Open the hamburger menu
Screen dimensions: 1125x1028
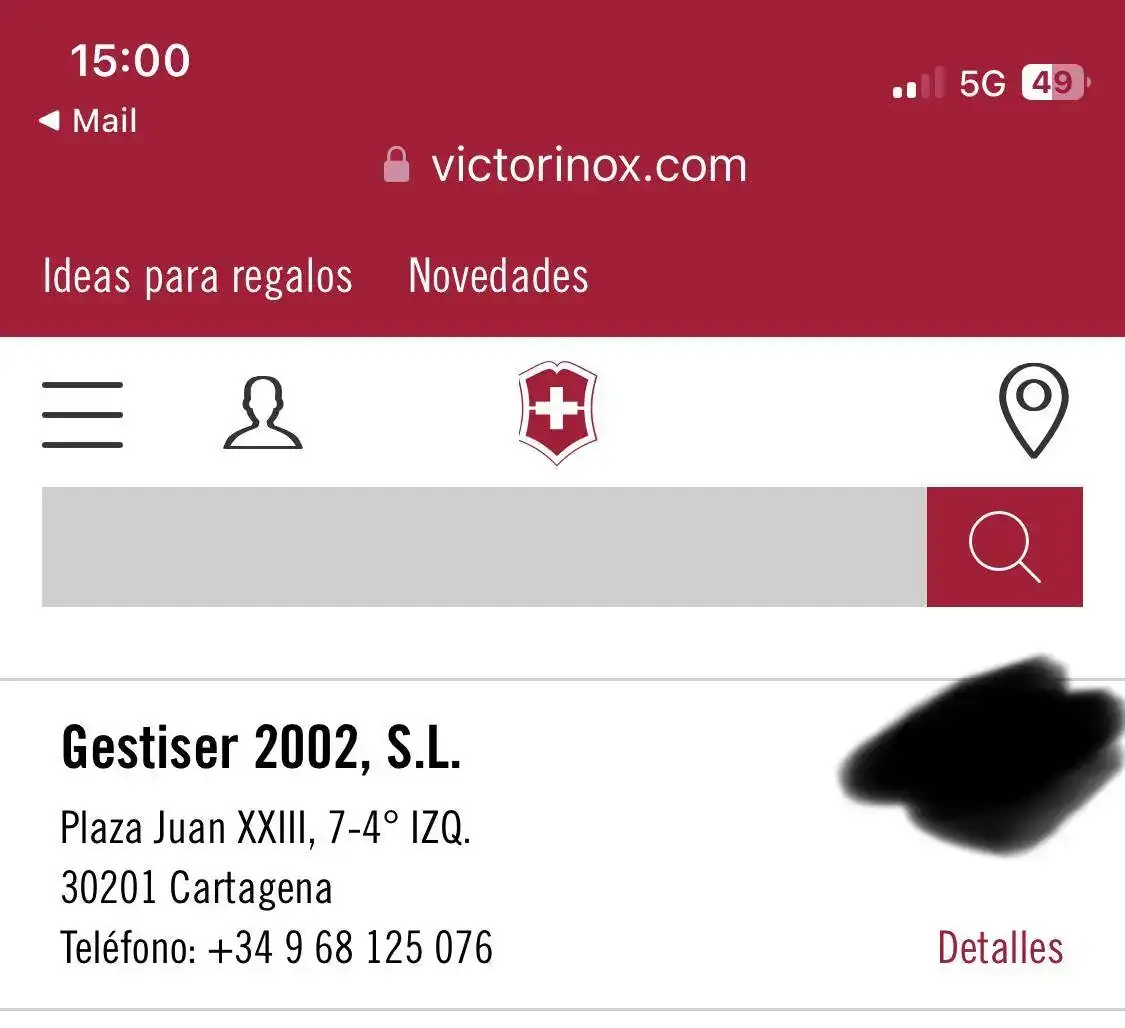pyautogui.click(x=82, y=414)
